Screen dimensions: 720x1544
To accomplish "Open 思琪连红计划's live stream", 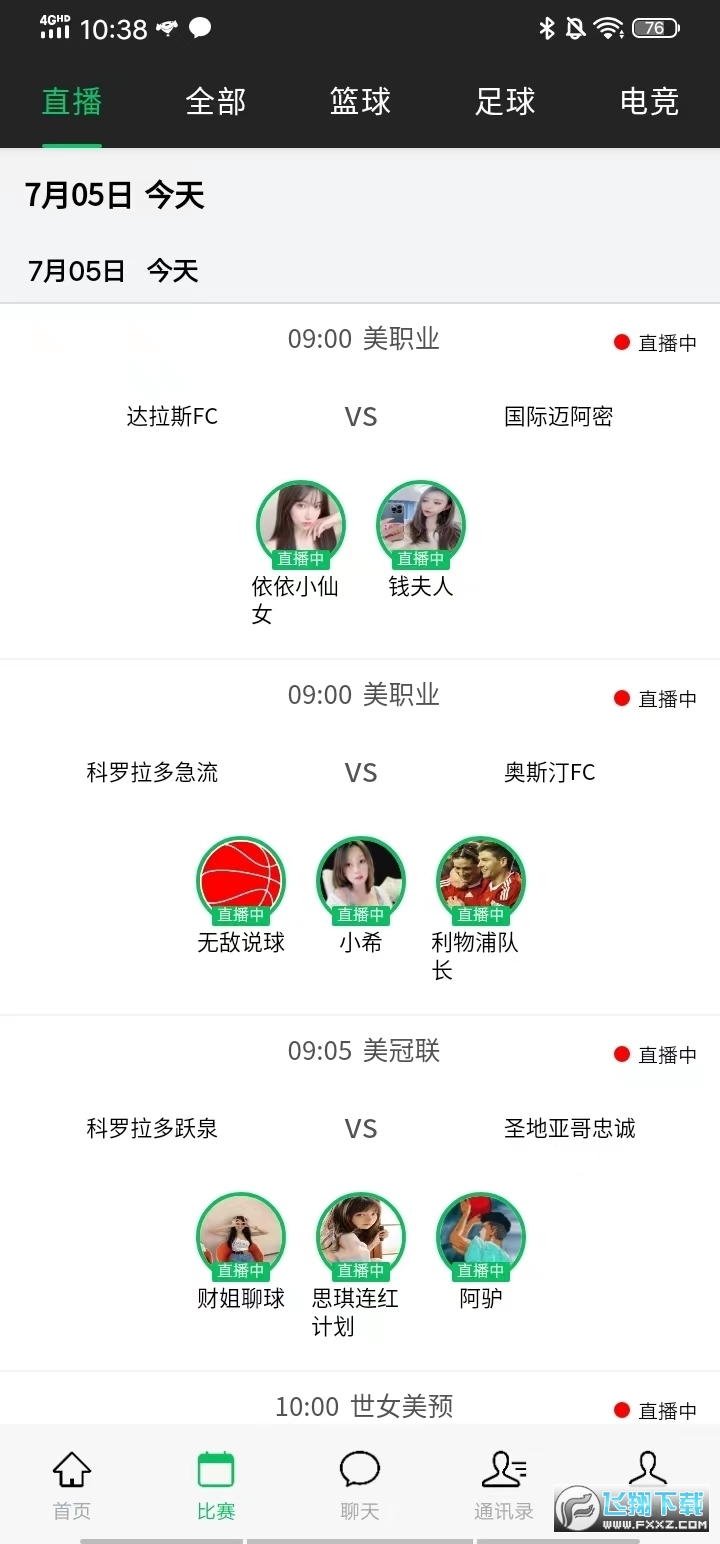I will [361, 1237].
